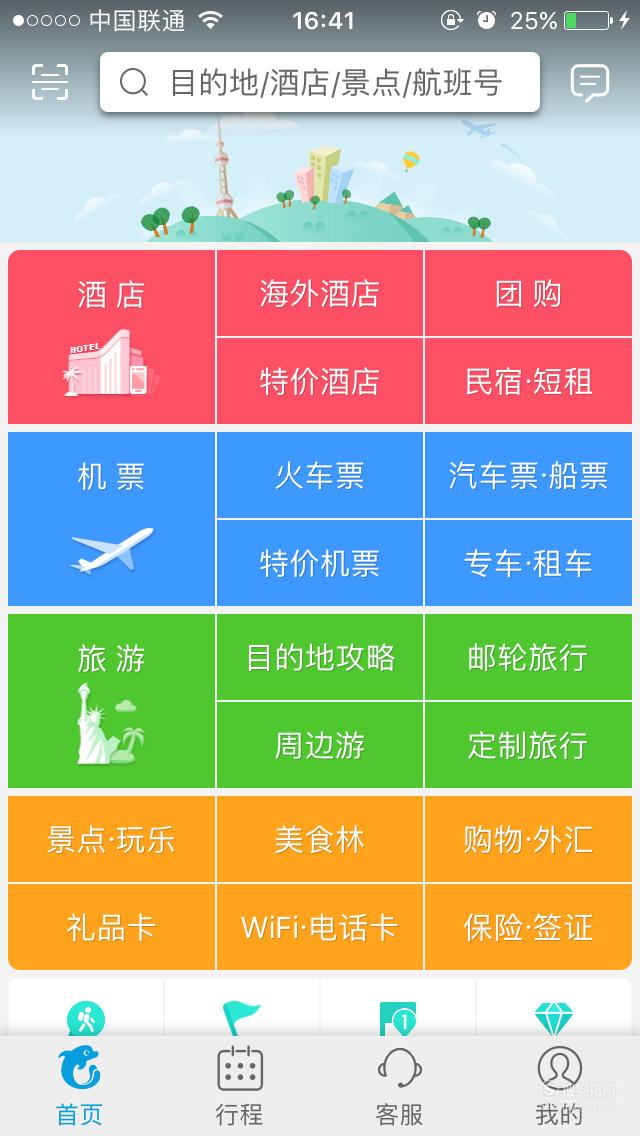Tap the destination/hotel search box
Image resolution: width=640 pixels, height=1136 pixels.
320,82
